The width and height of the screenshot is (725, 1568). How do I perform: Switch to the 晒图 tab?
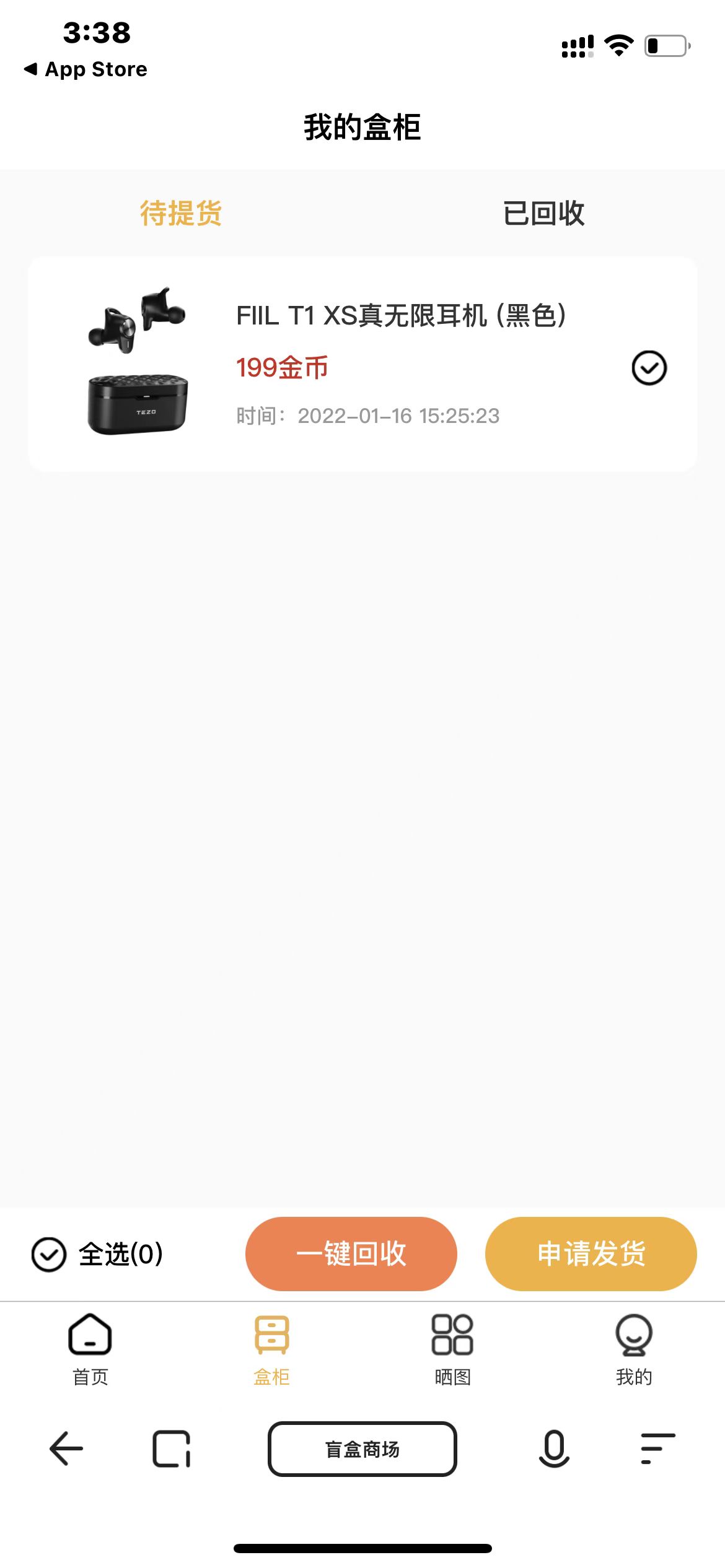[x=452, y=1349]
